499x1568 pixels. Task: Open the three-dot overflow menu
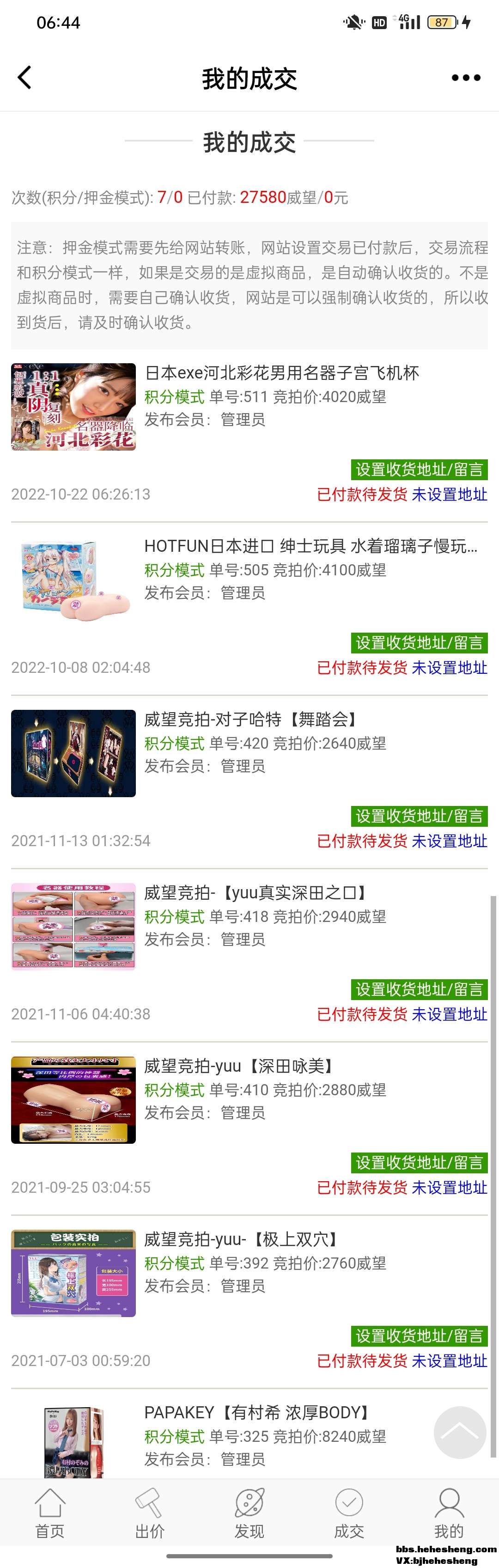(x=466, y=78)
